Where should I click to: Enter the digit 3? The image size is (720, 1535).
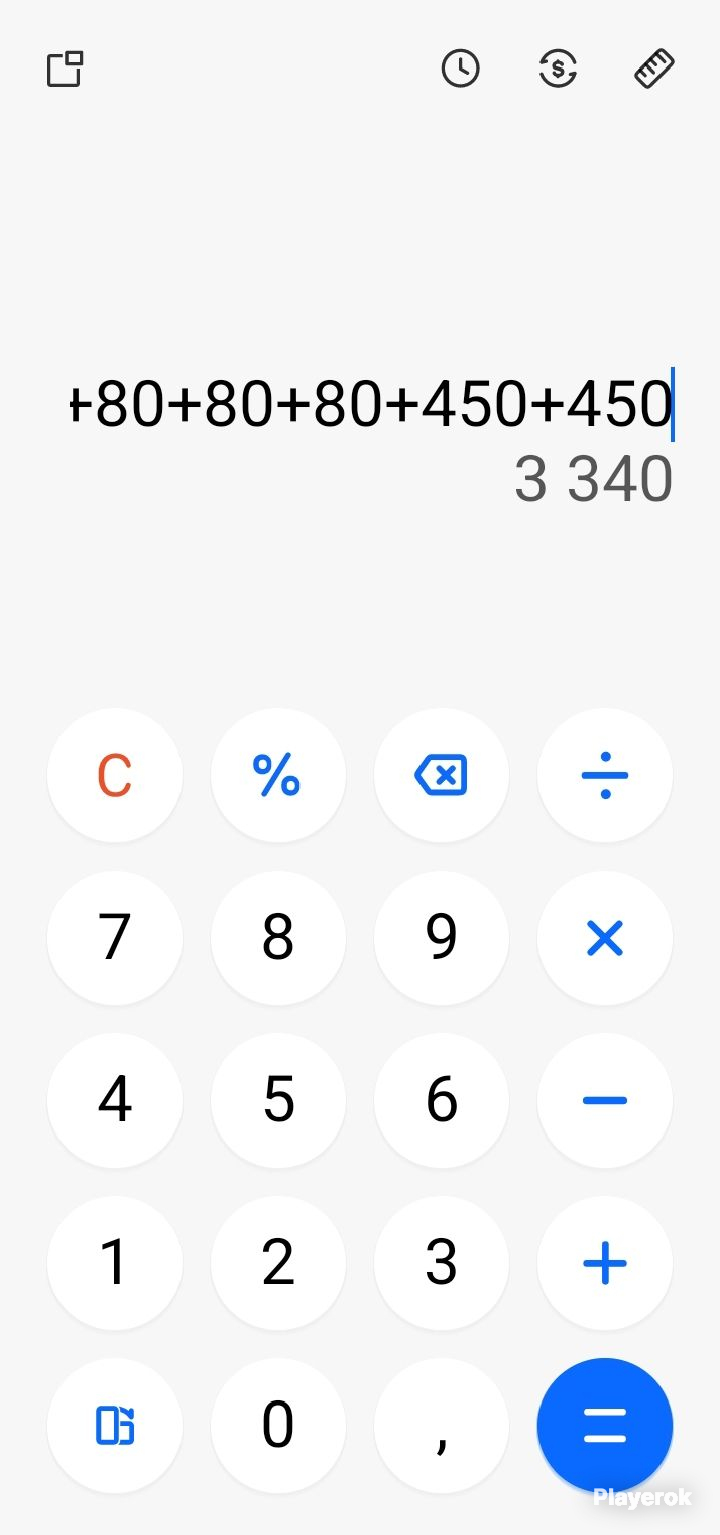click(x=441, y=1263)
